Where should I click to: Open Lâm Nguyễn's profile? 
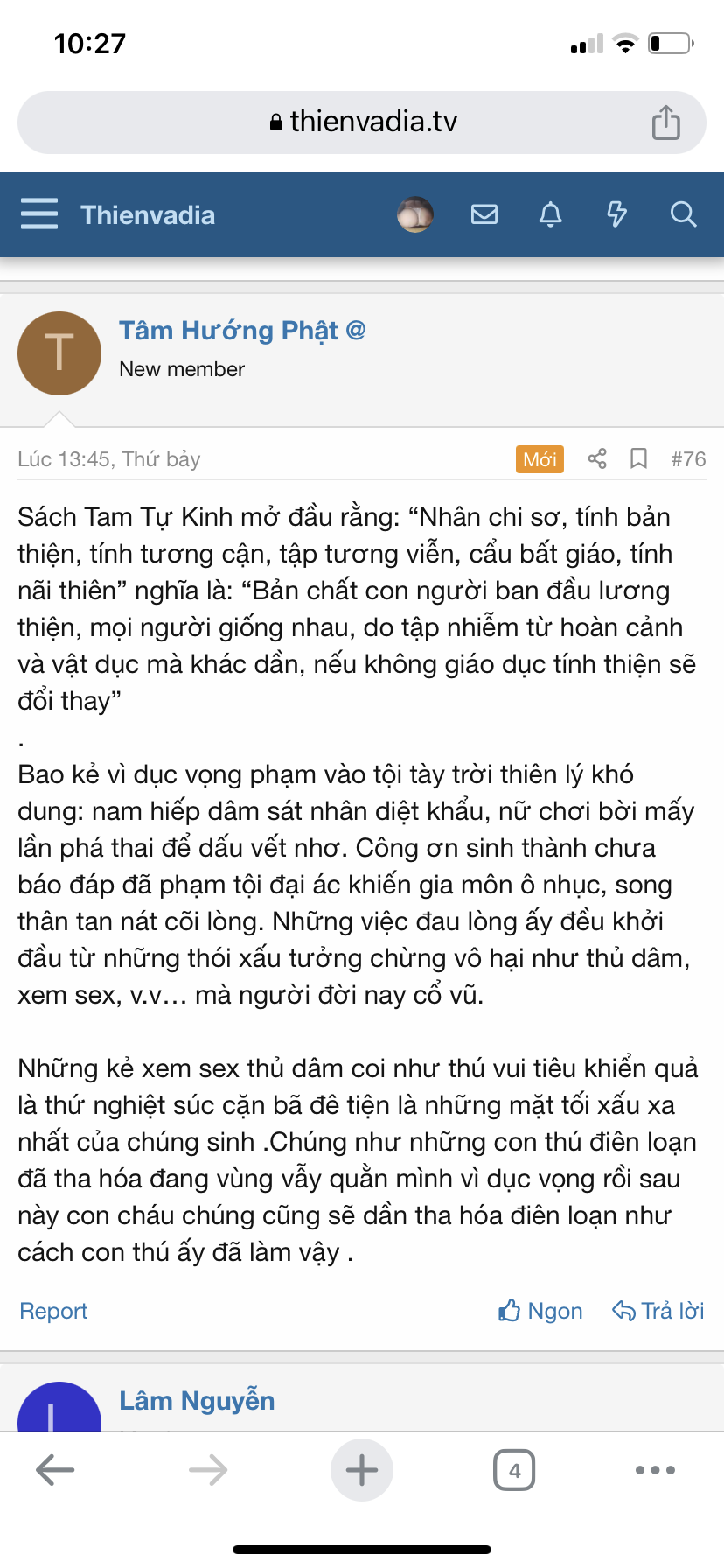tap(197, 1401)
